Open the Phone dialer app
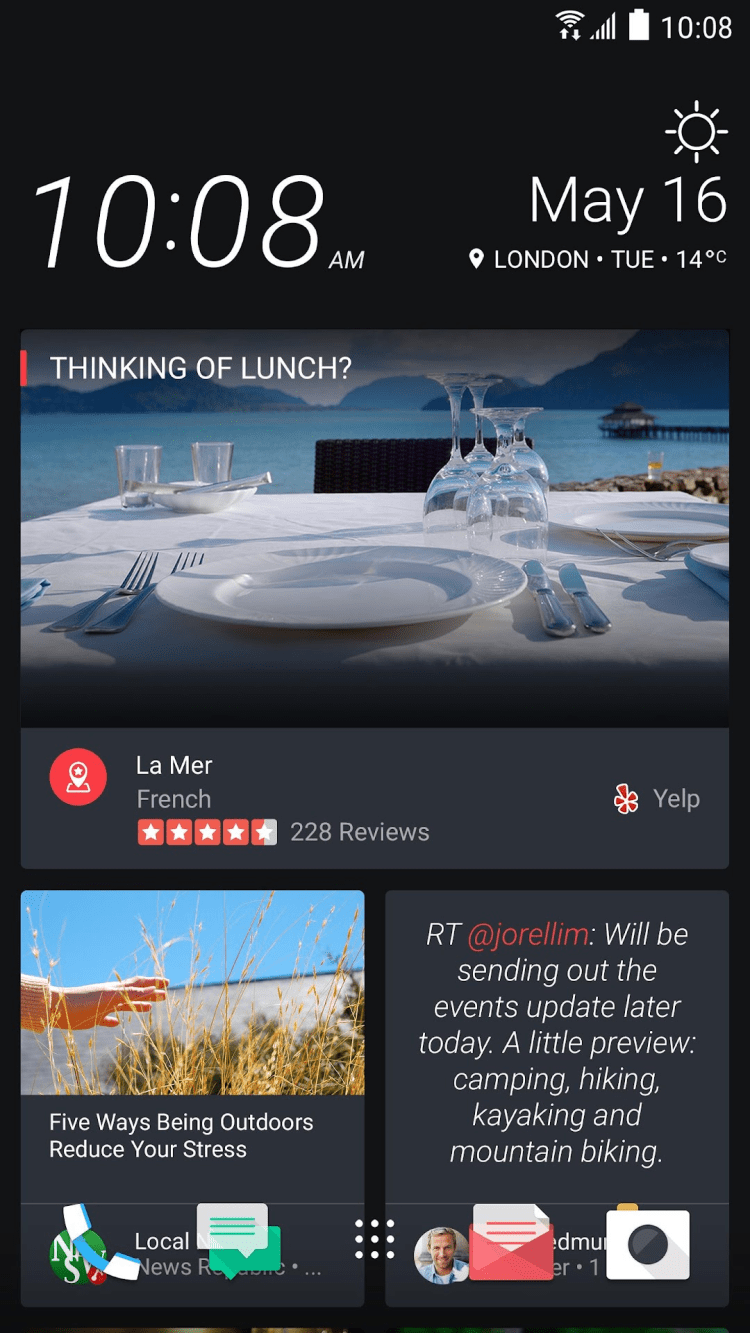This screenshot has width=750, height=1333. click(x=100, y=1243)
